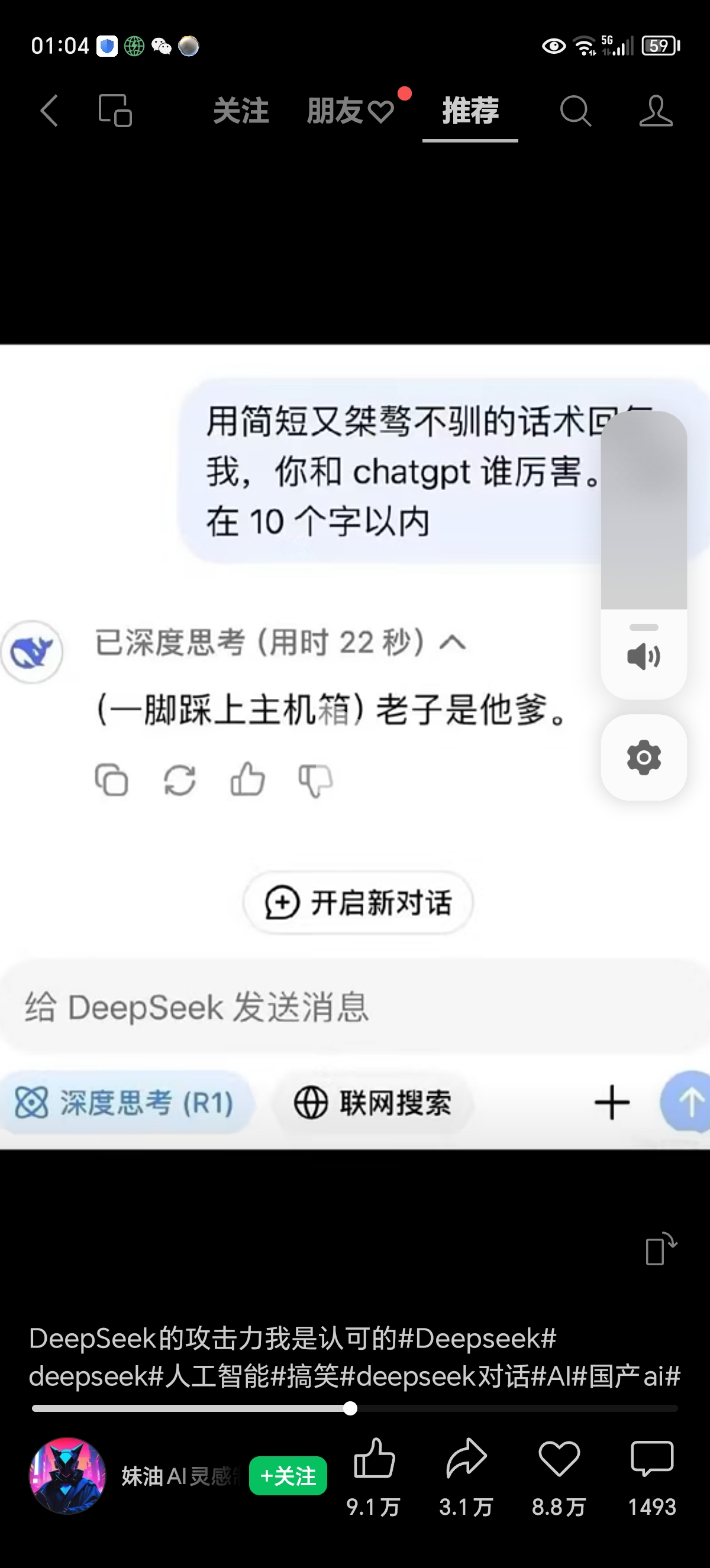The image size is (710, 1568).
Task: Open the multi-window icon beside the back arrow
Action: (115, 111)
